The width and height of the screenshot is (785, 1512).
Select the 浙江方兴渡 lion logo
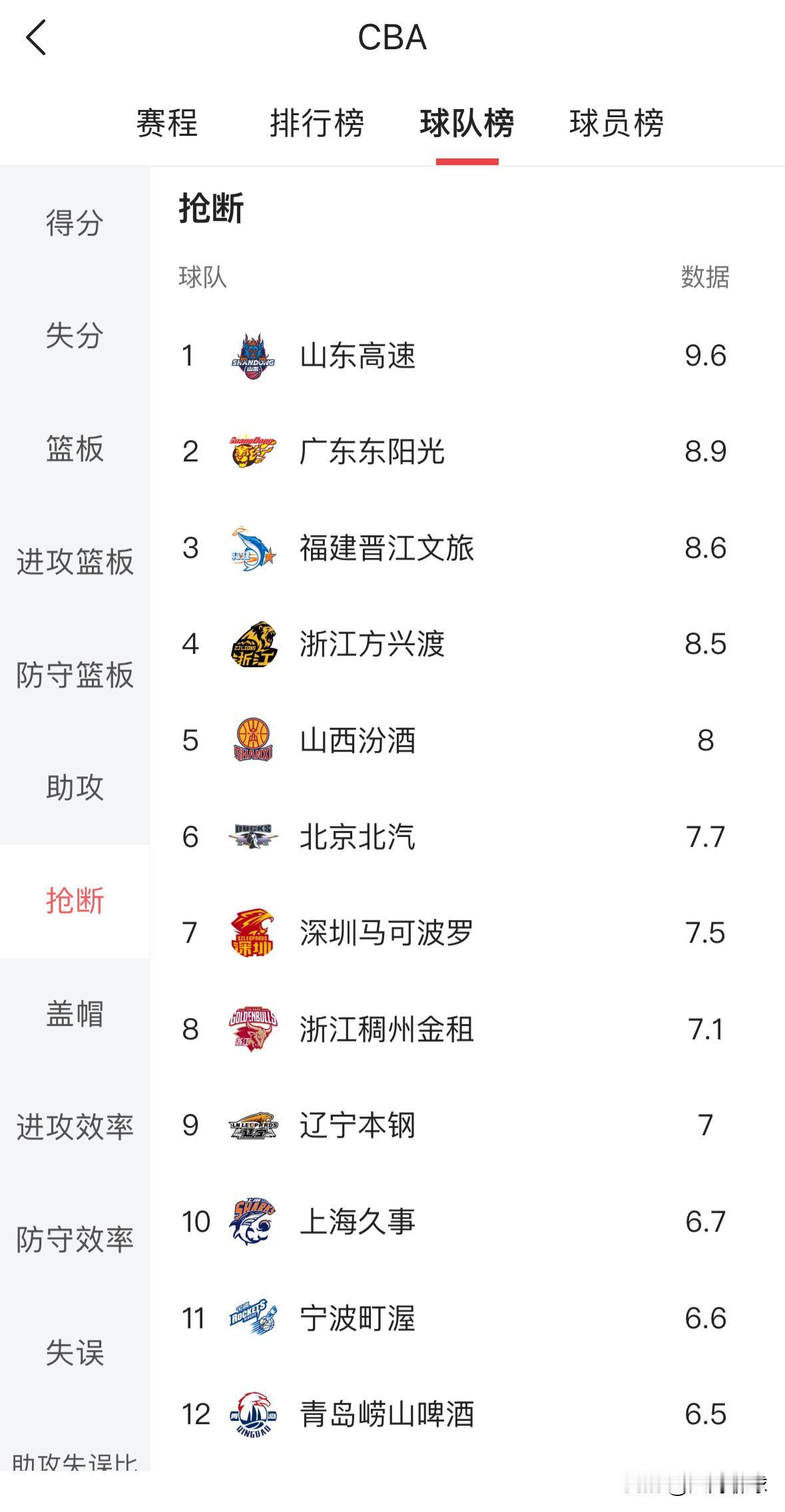click(255, 644)
